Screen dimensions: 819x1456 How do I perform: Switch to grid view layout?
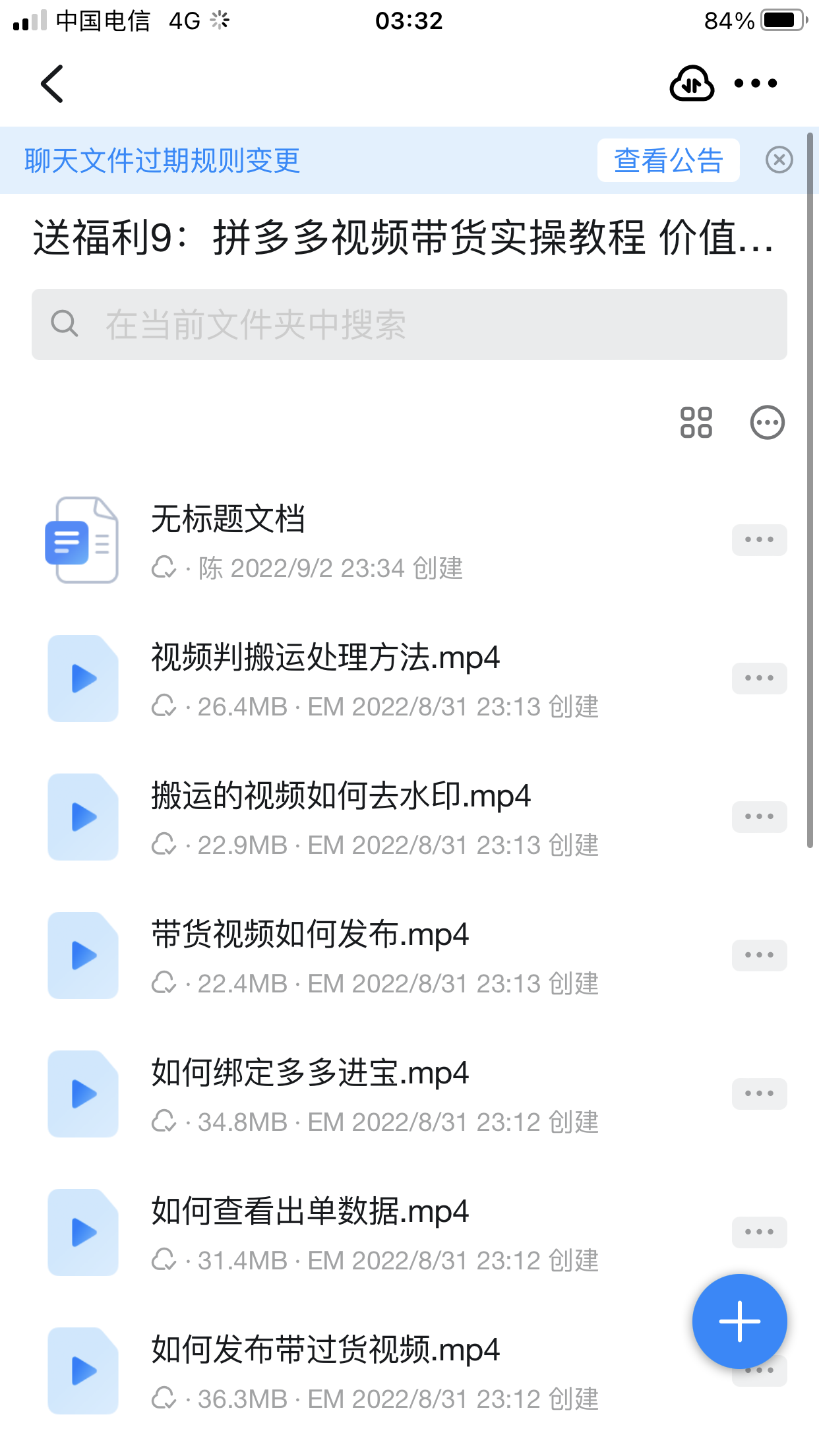[x=696, y=423]
